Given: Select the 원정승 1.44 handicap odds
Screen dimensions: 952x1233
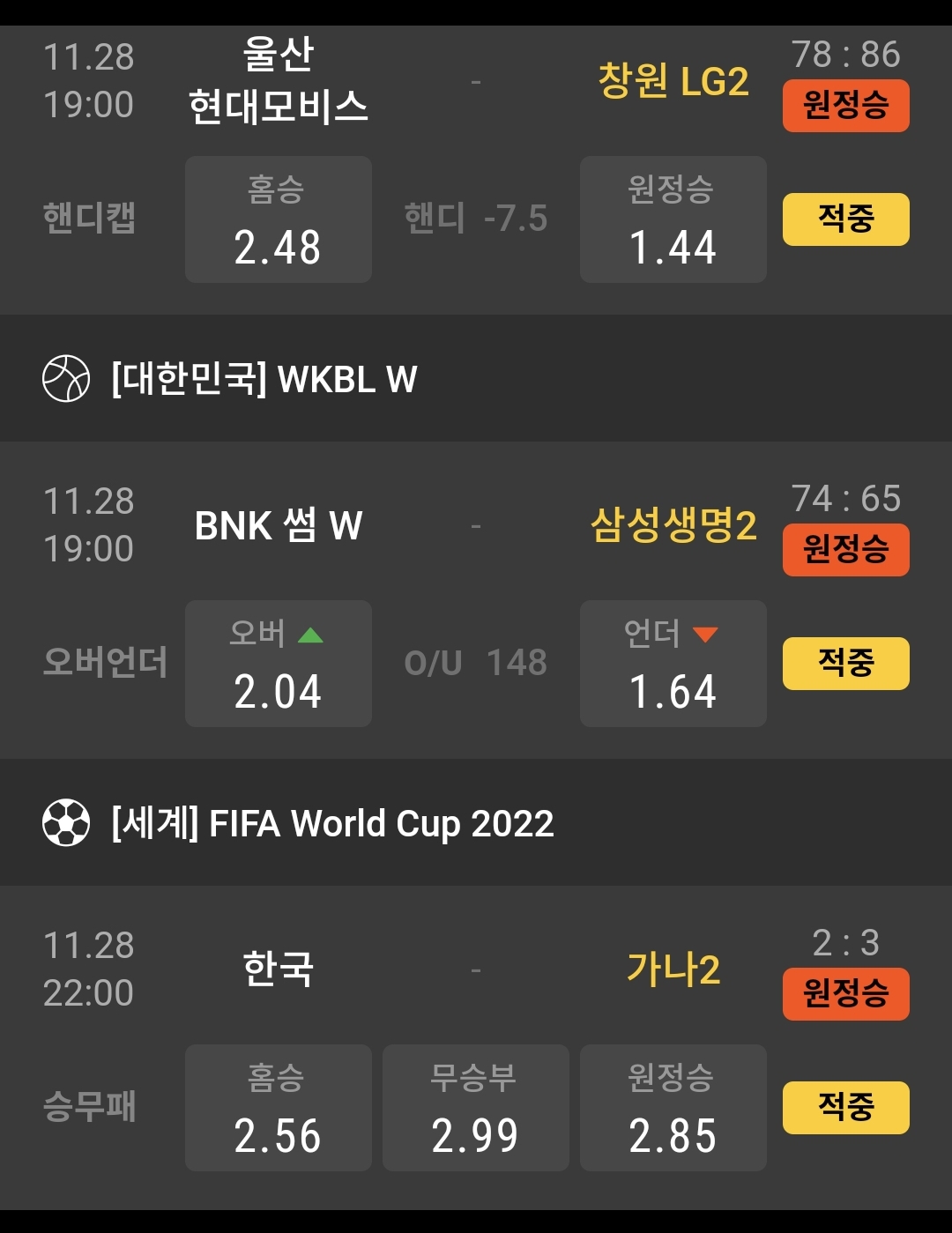Looking at the screenshot, I should [673, 219].
